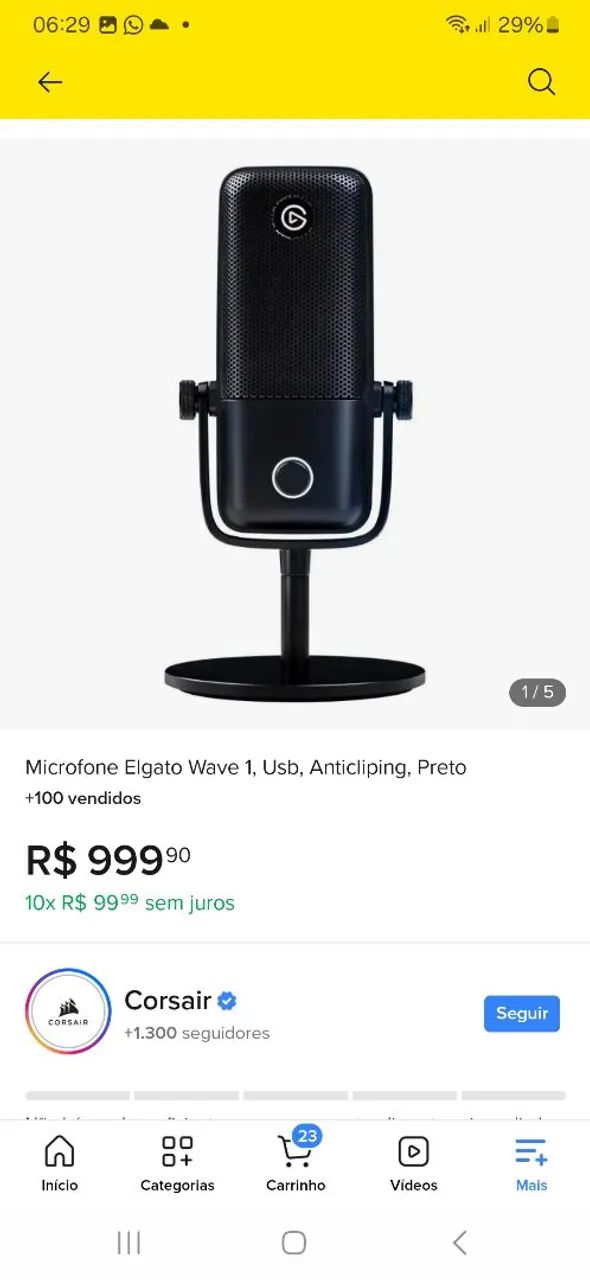Image resolution: width=590 pixels, height=1280 pixels.
Task: Switch to the Vídeos tab
Action: tap(413, 1163)
